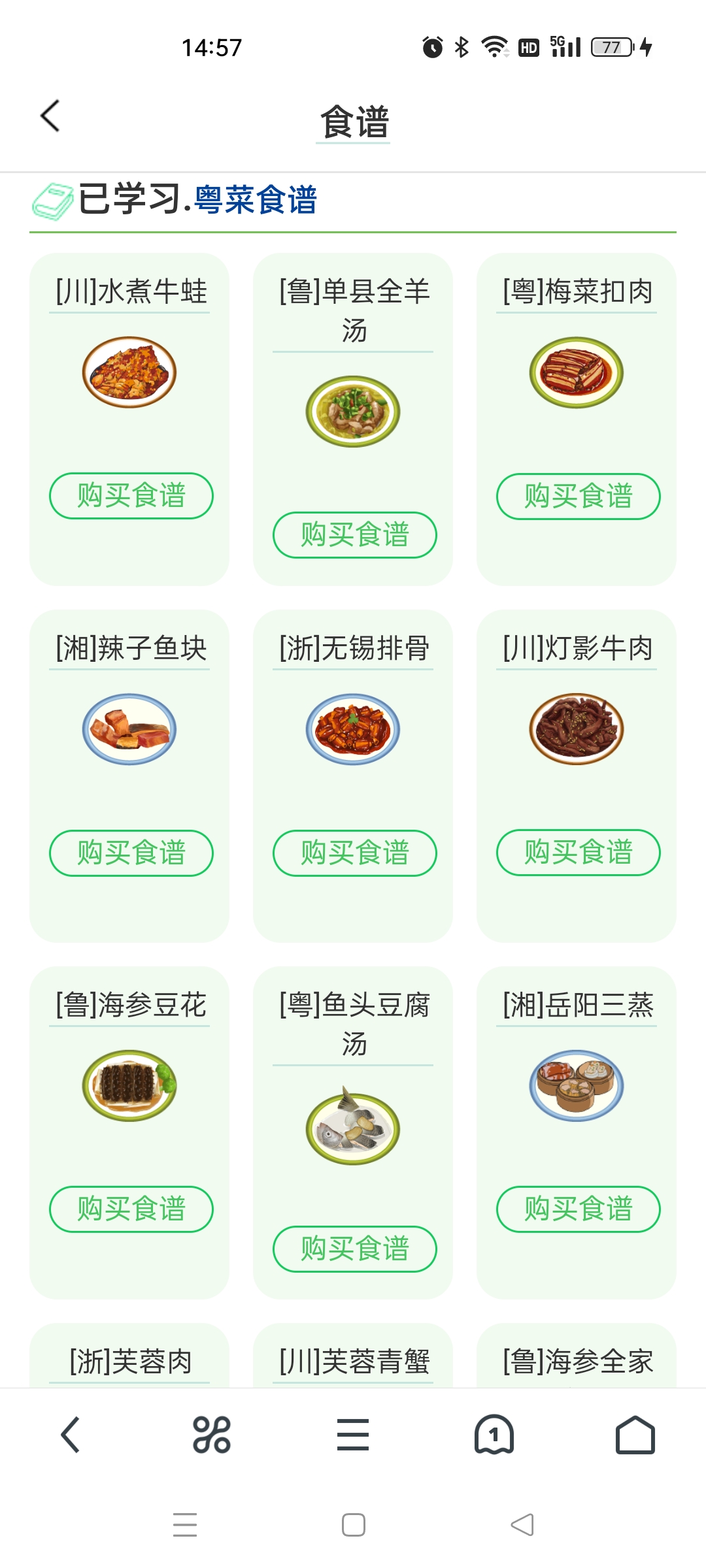Tap the 无锡排骨 dish image
Viewport: 706px width, 1568px height.
pos(353,730)
